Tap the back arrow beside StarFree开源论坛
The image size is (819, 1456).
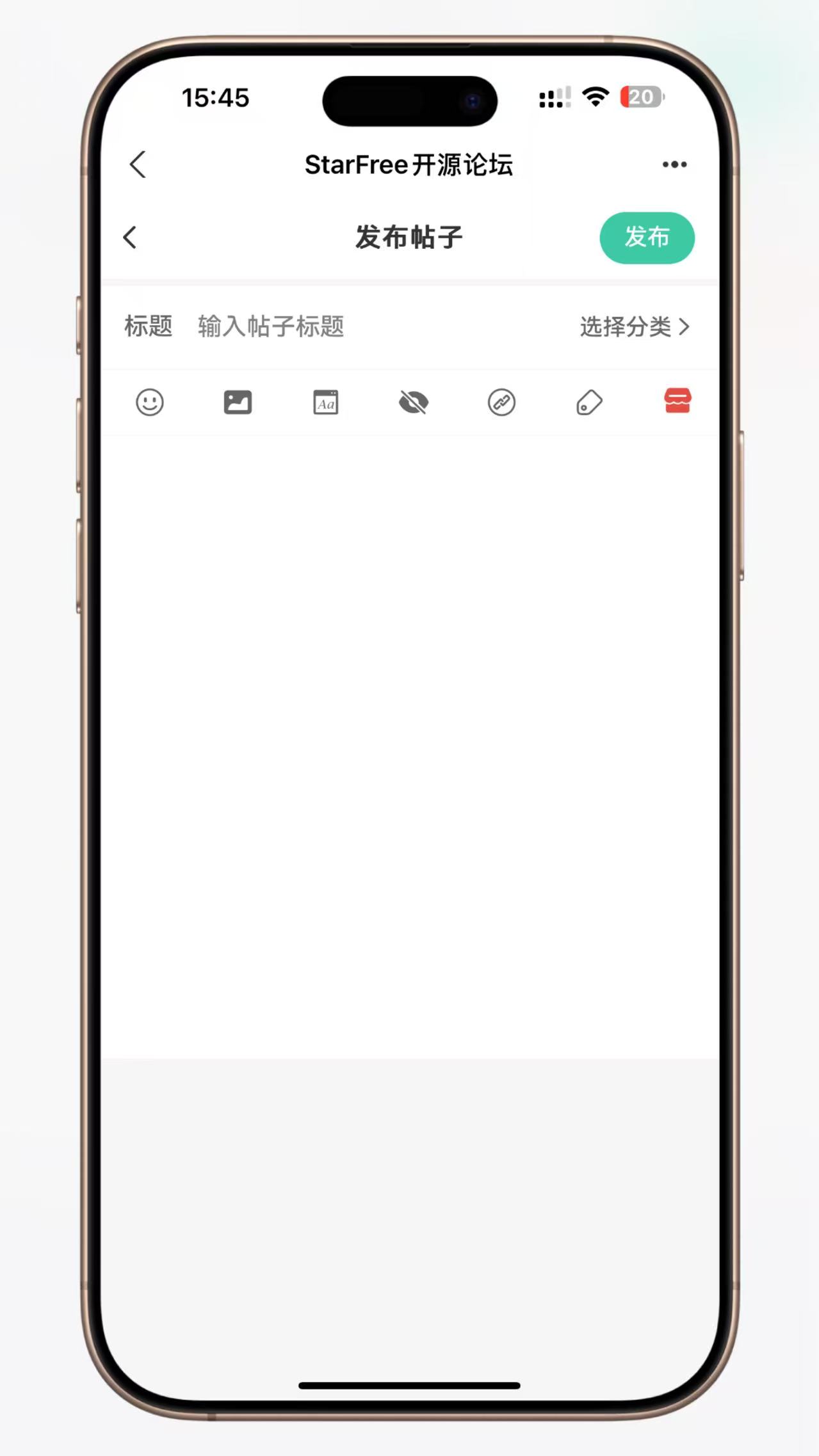coord(138,164)
